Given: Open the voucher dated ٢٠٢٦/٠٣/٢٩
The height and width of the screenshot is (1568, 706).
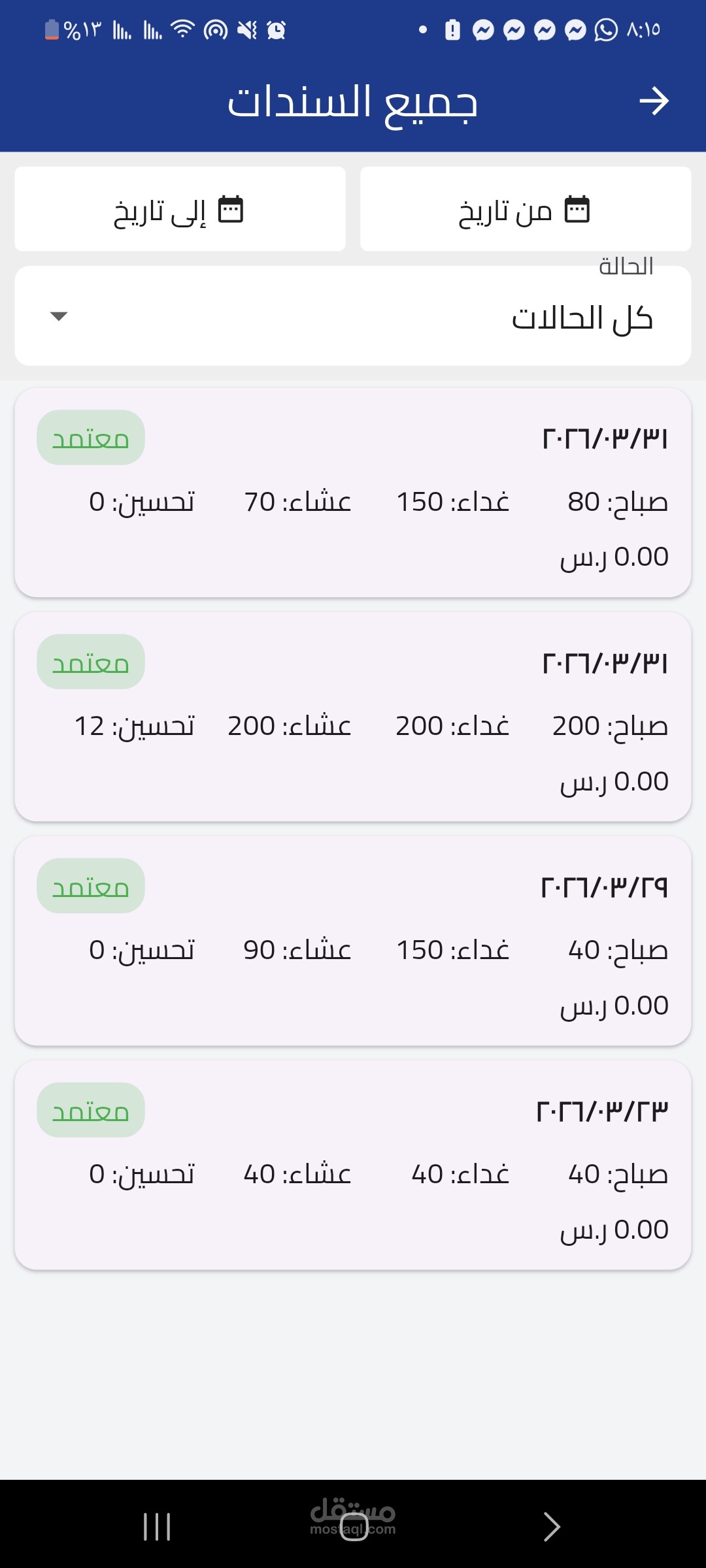Looking at the screenshot, I should [353, 941].
